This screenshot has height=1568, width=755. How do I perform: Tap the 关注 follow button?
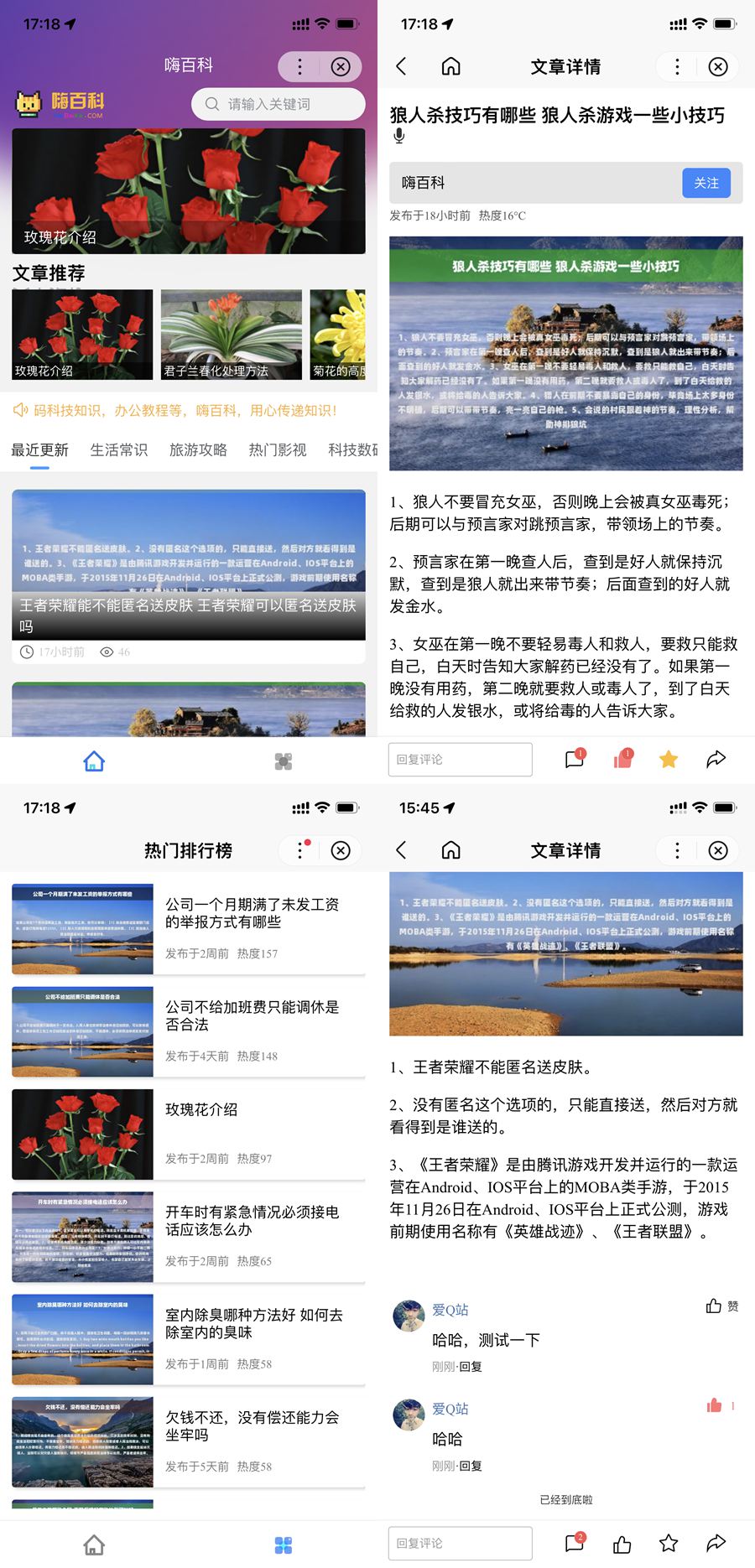[x=707, y=183]
